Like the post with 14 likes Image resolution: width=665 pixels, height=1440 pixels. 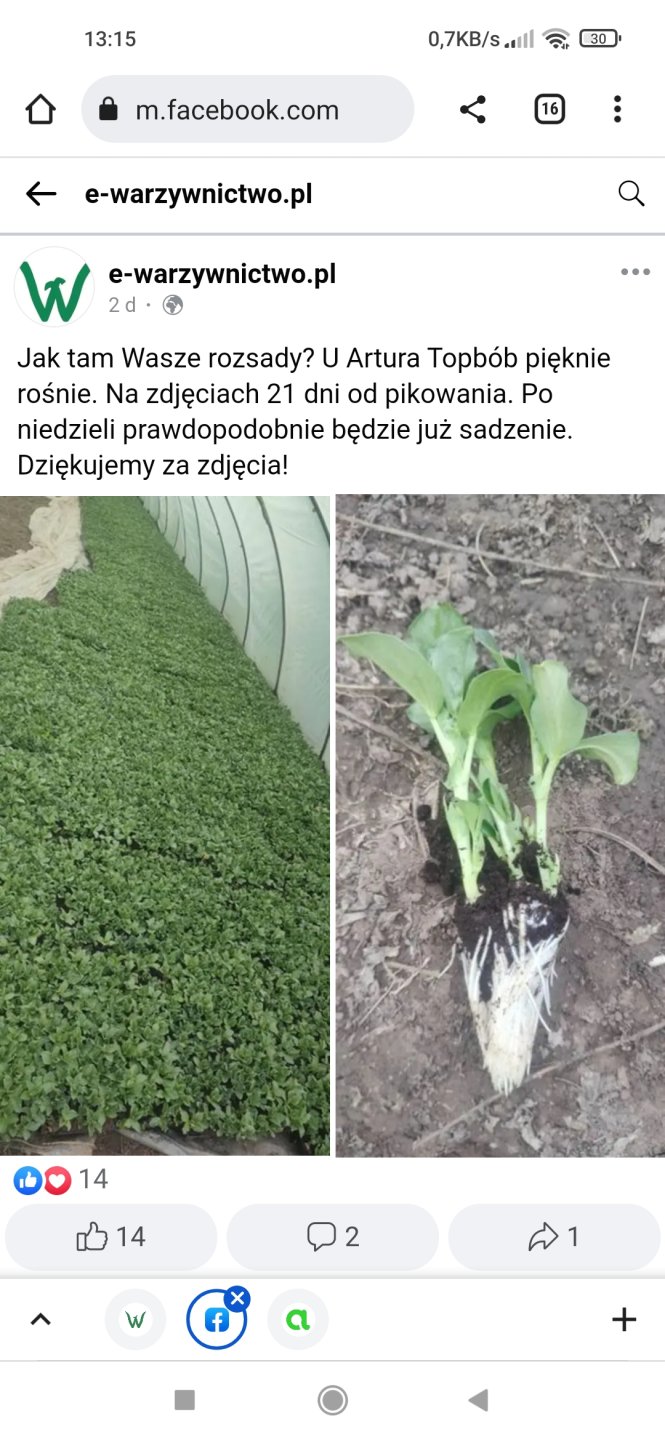[111, 1237]
